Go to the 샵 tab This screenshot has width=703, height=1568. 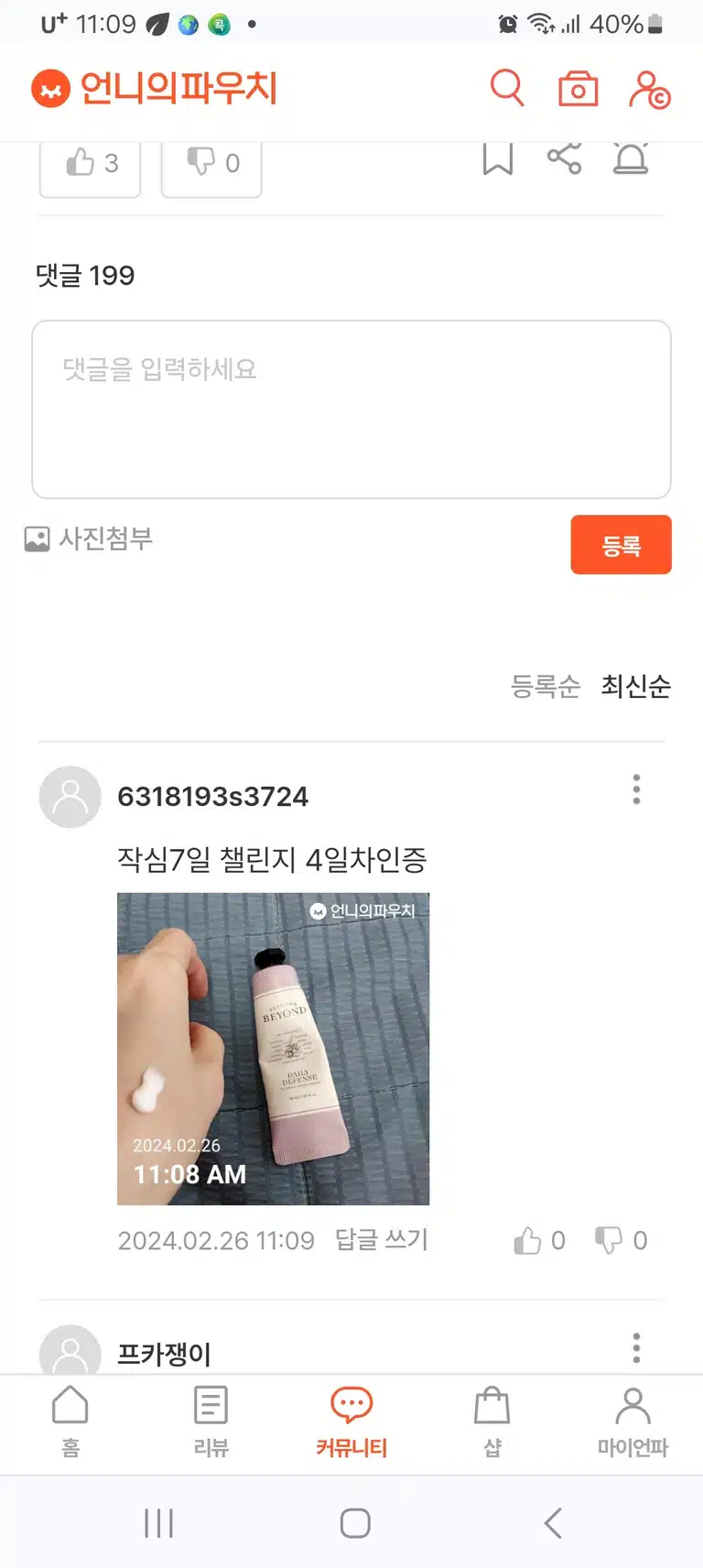pos(492,1422)
